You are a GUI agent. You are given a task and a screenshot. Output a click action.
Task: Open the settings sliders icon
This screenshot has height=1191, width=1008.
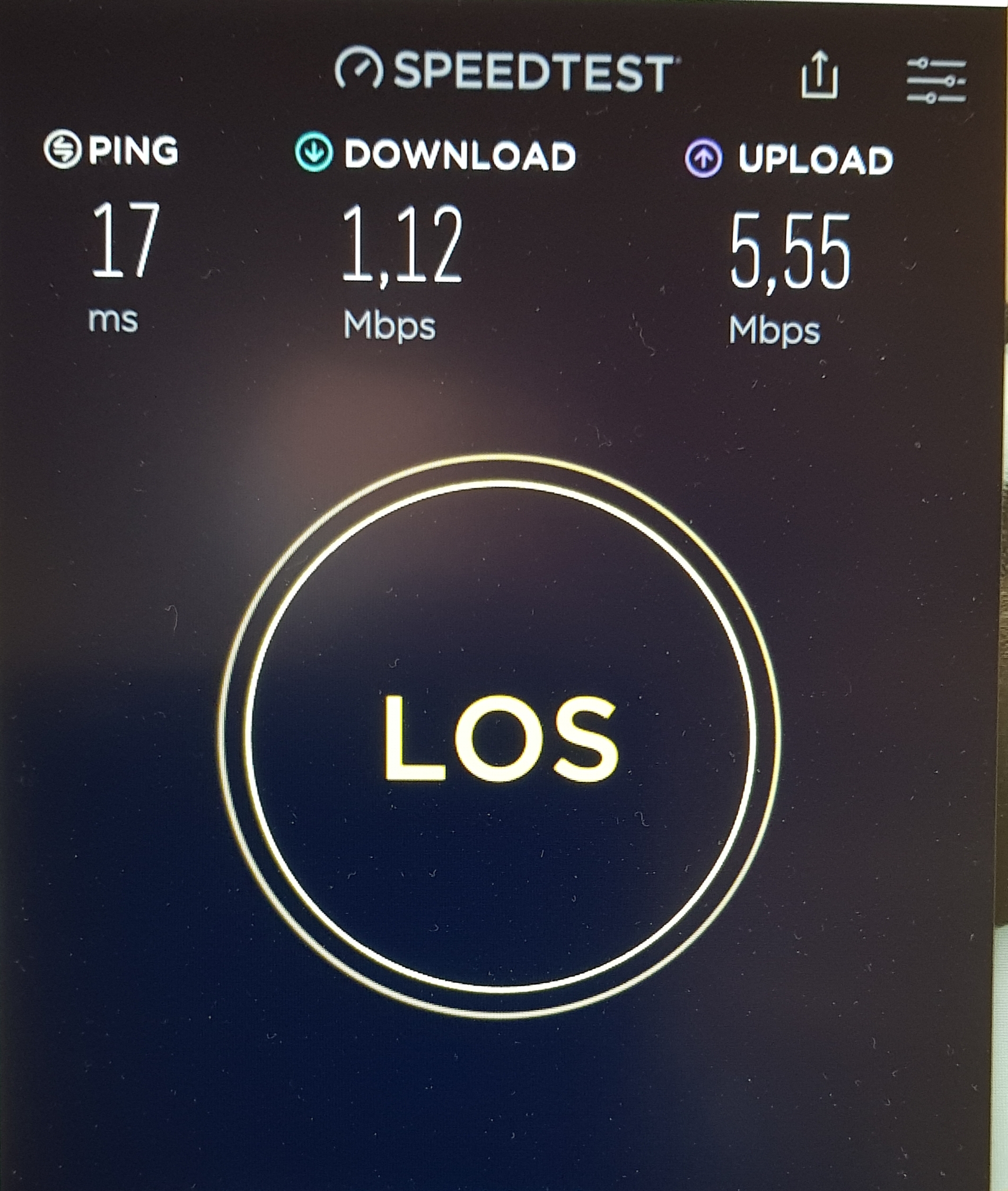pyautogui.click(x=936, y=81)
